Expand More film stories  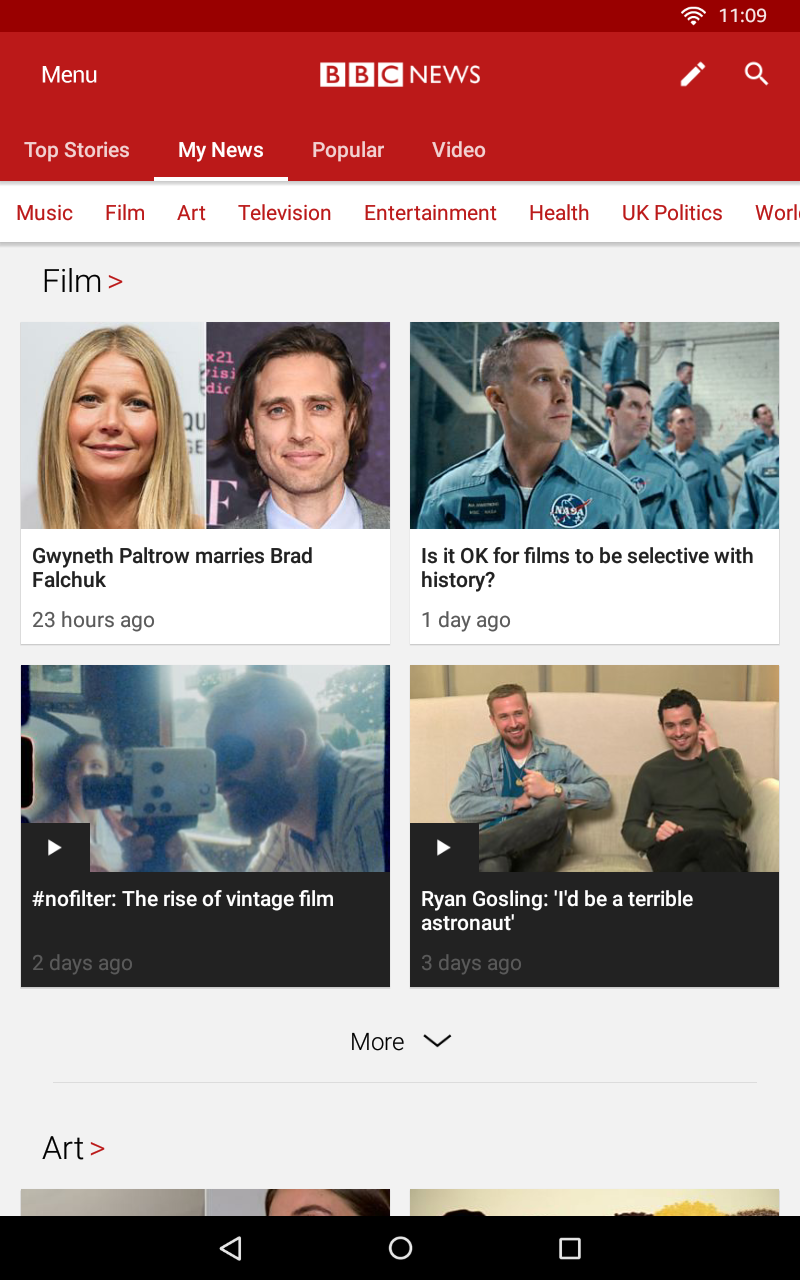pyautogui.click(x=400, y=1042)
